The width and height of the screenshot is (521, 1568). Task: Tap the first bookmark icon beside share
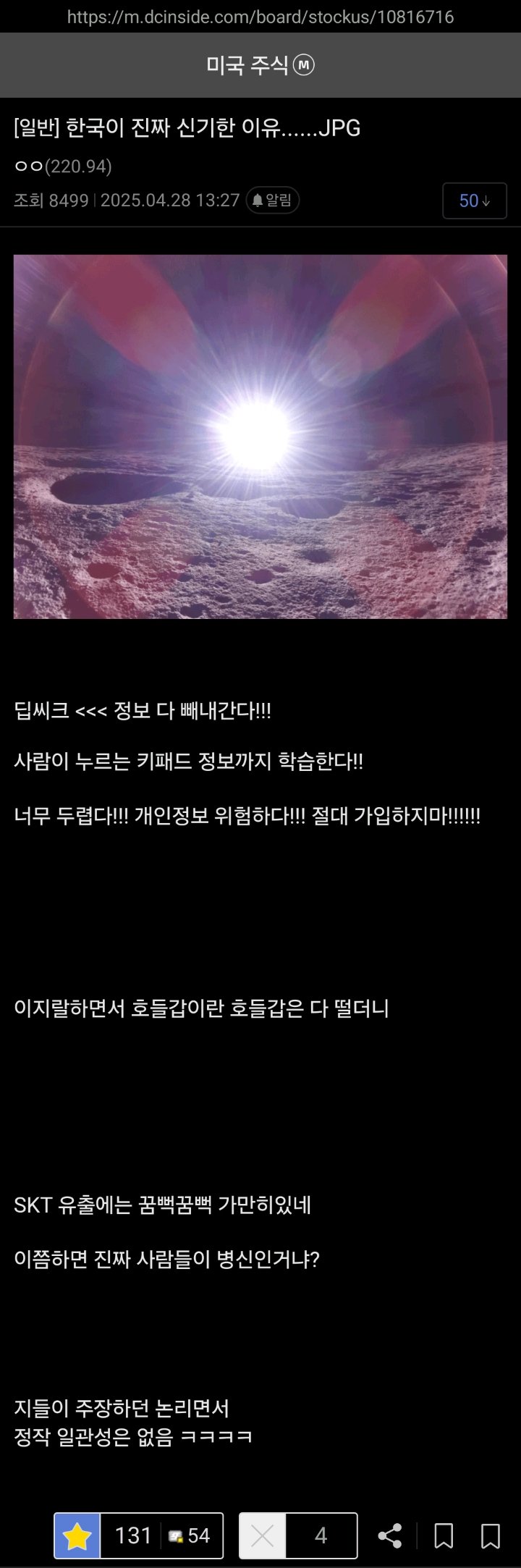tap(444, 1535)
